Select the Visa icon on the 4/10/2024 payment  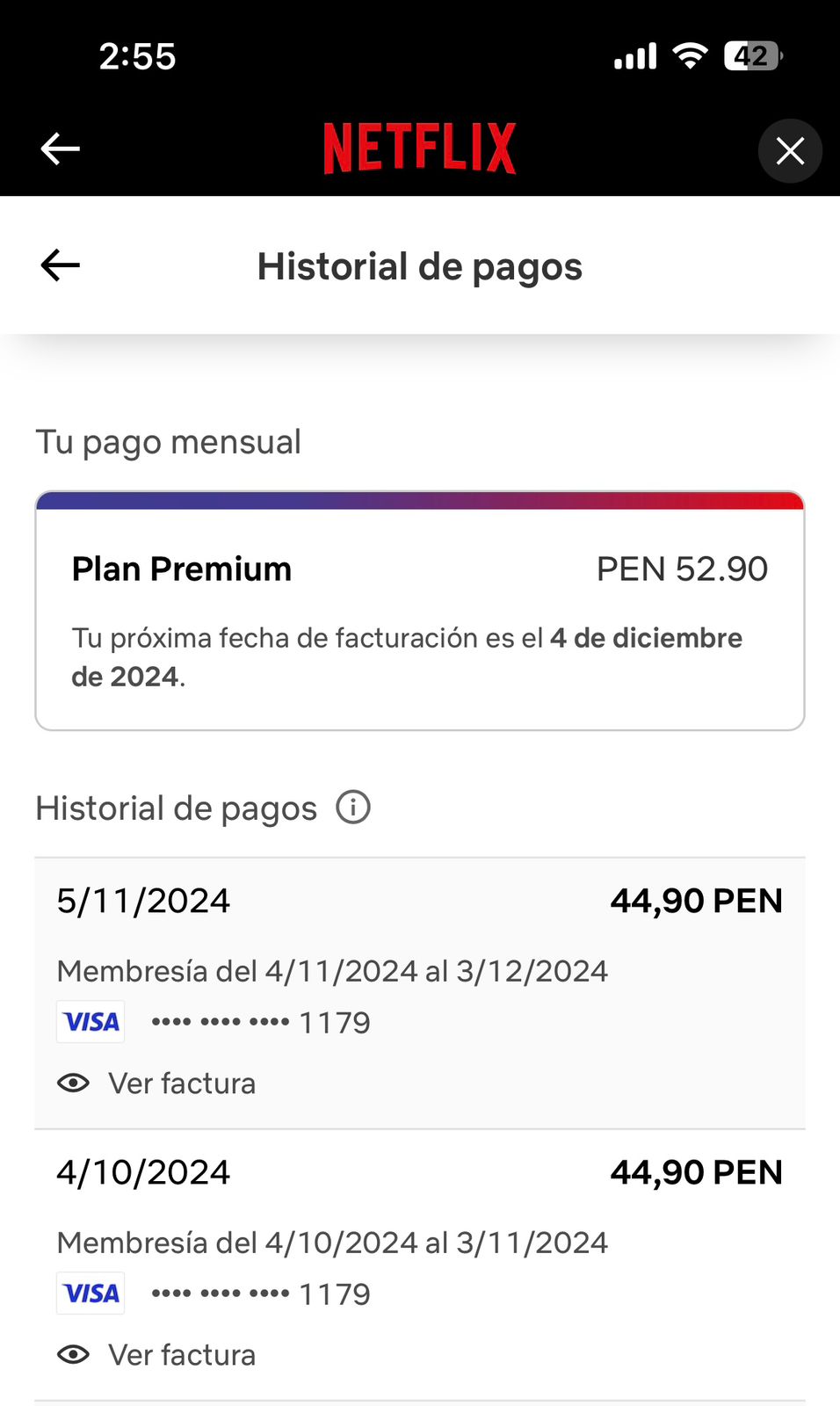(90, 1293)
